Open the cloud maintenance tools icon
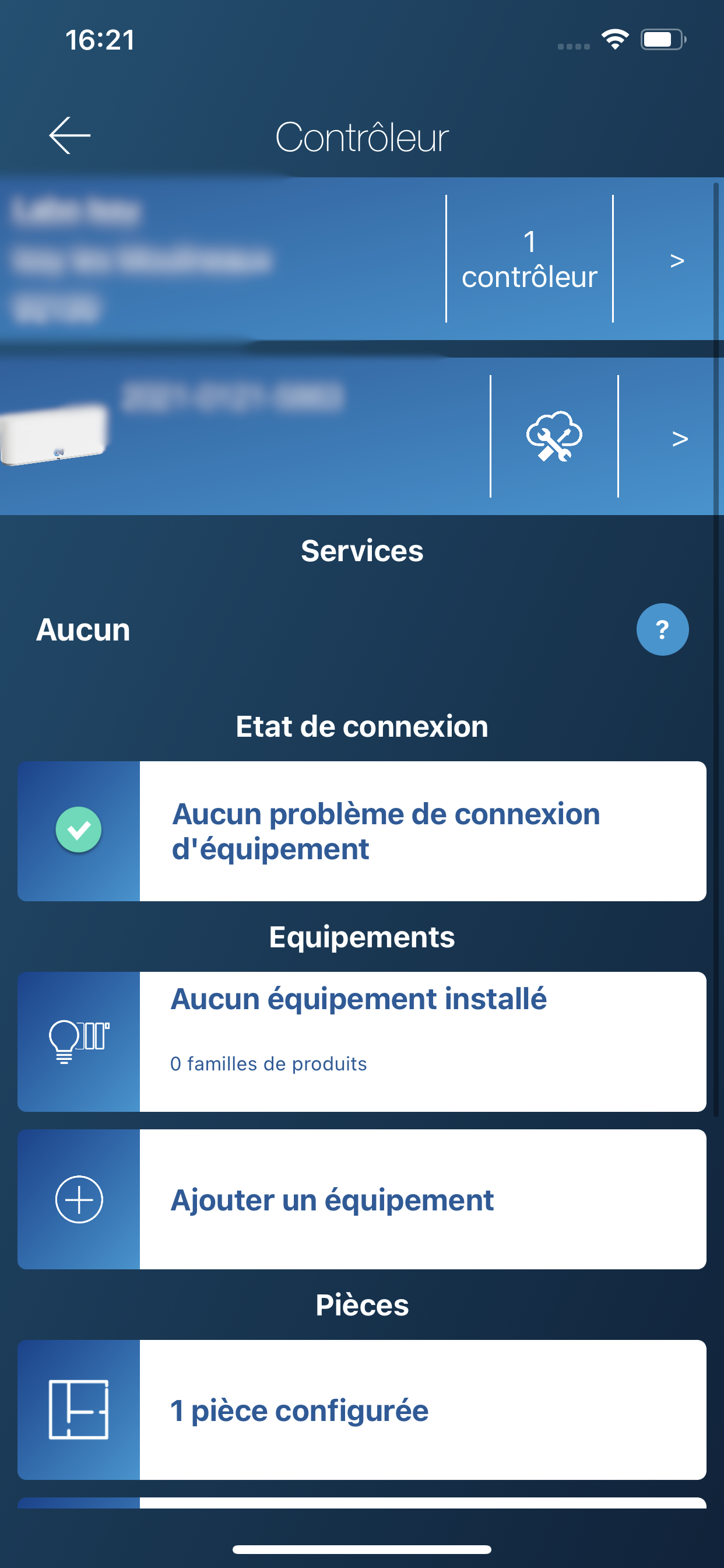Viewport: 724px width, 1568px height. (x=554, y=436)
